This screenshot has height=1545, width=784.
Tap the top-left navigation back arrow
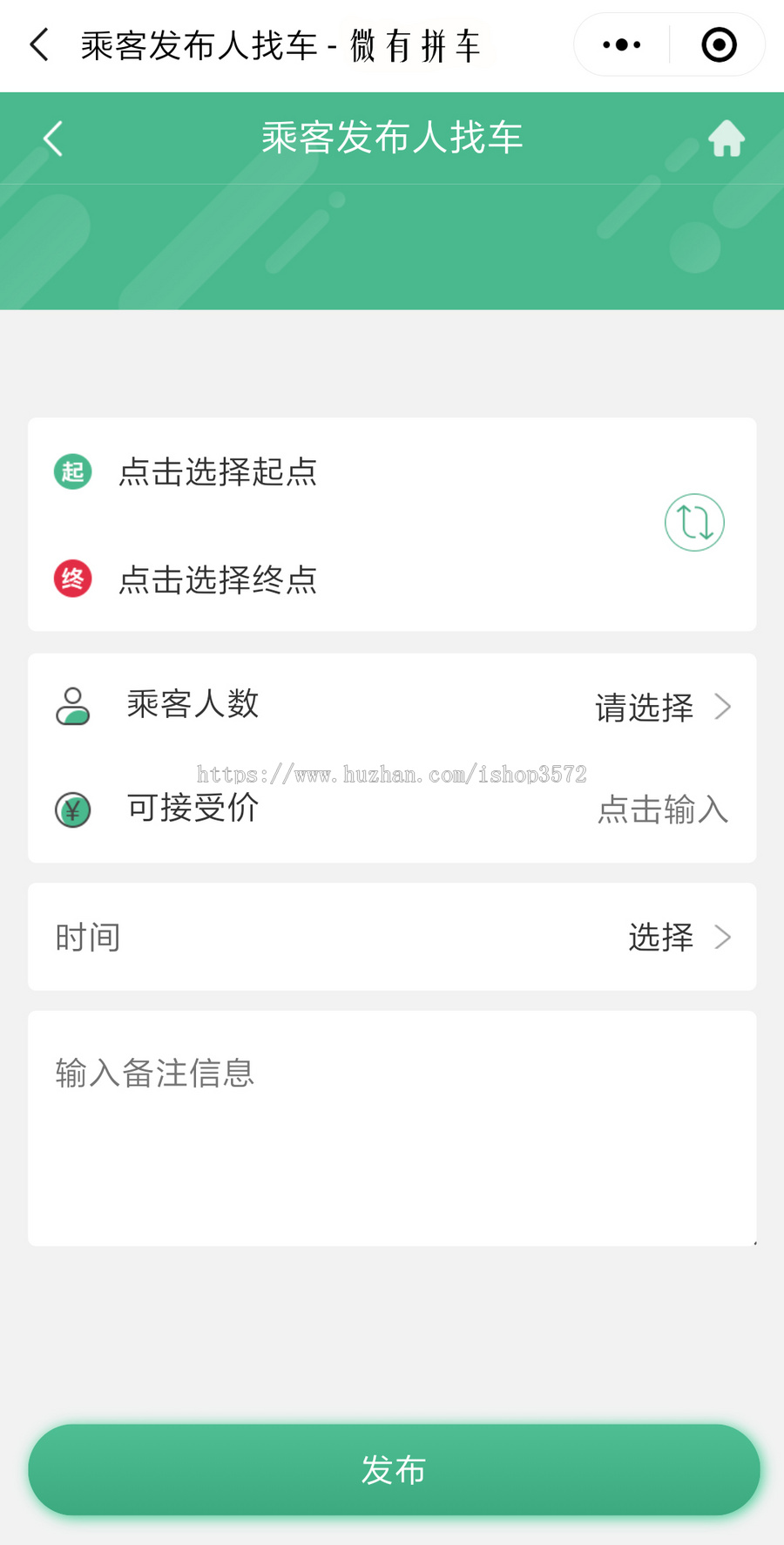click(37, 44)
